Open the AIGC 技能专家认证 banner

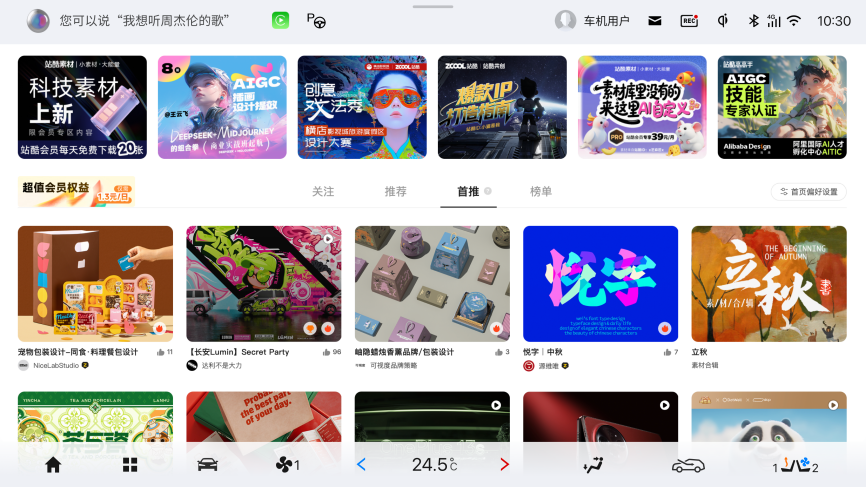click(782, 107)
